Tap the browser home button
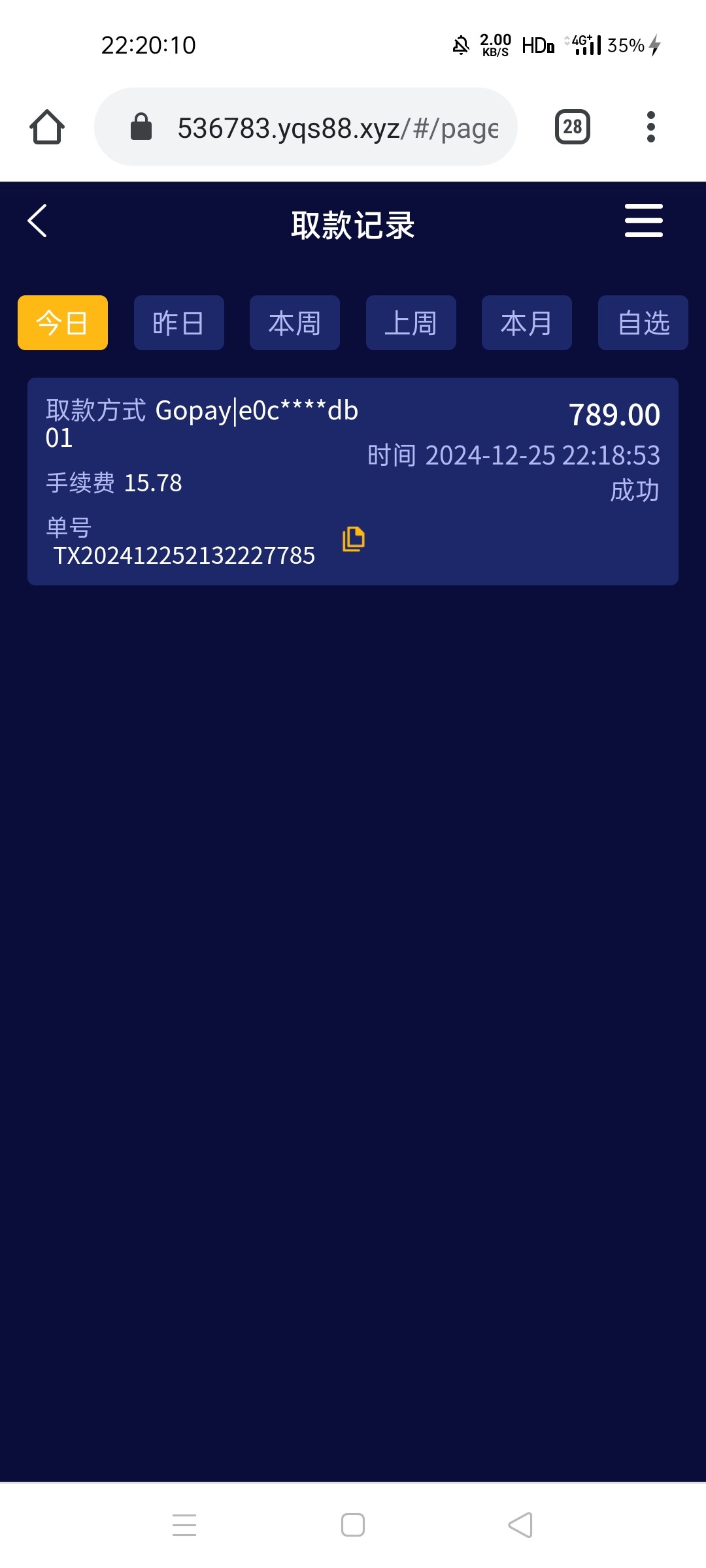The width and height of the screenshot is (706, 1568). click(x=47, y=127)
